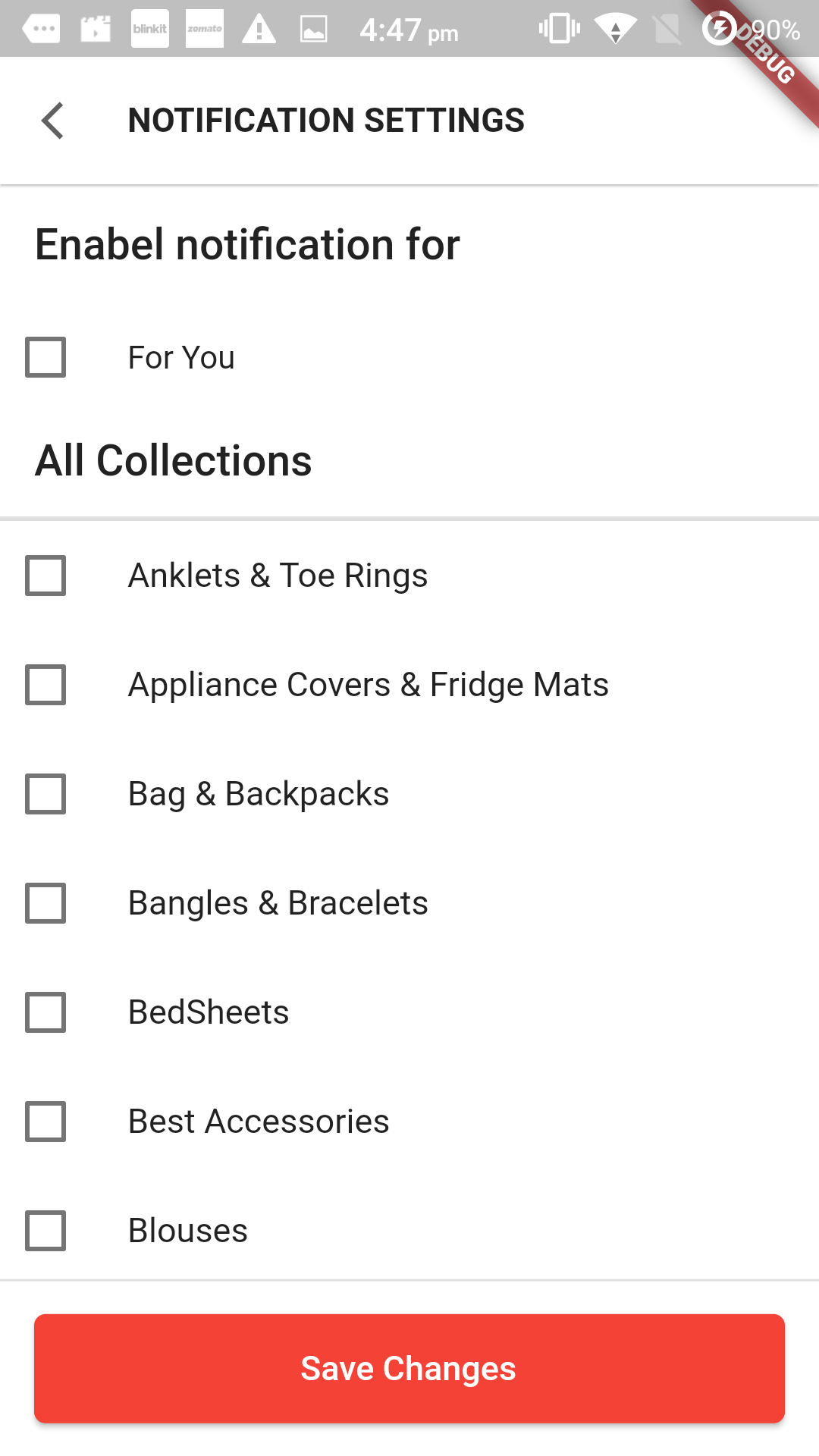Click the Wi-Fi status icon

tap(614, 29)
